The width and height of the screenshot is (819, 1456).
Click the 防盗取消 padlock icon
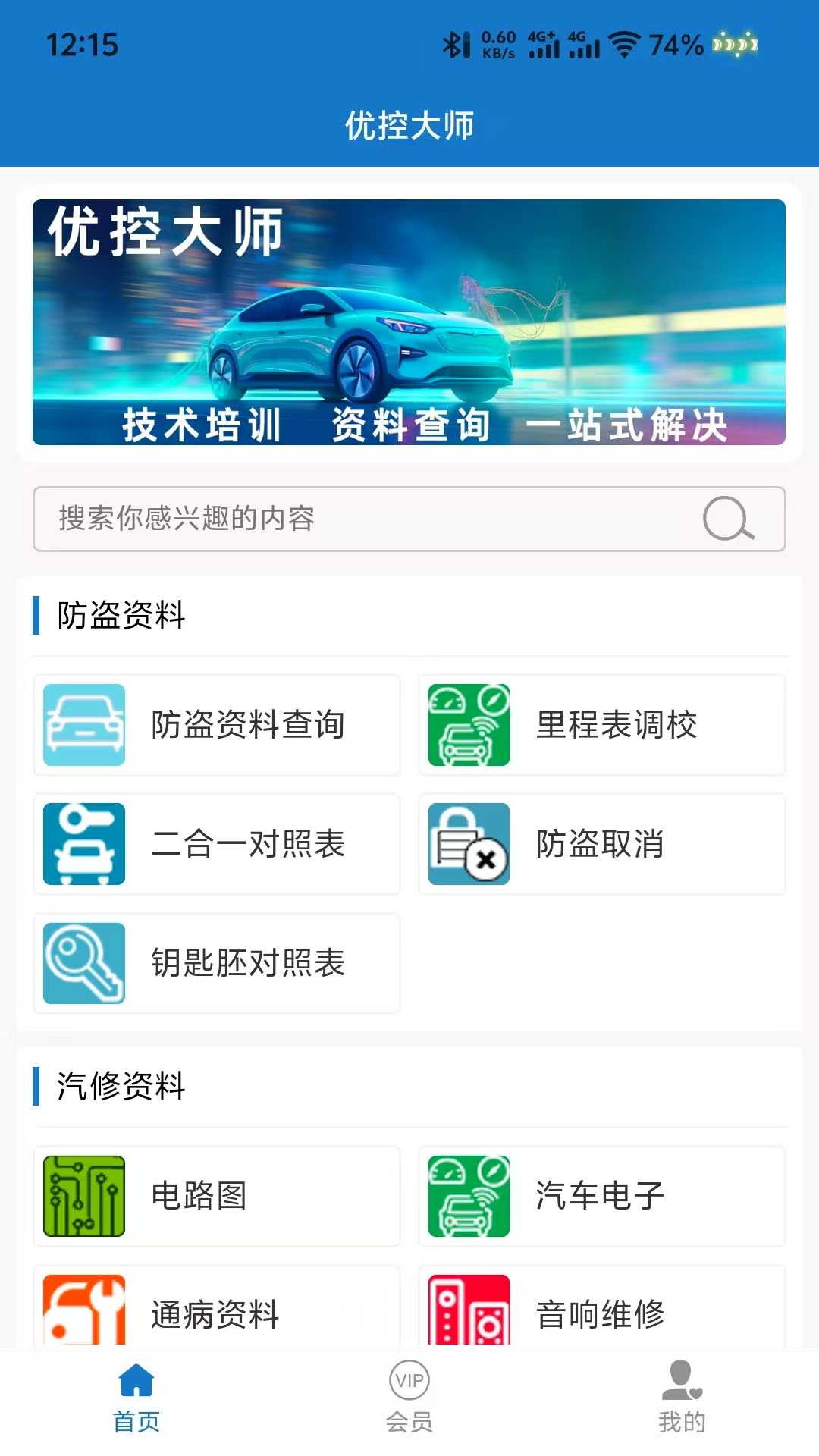click(x=469, y=844)
